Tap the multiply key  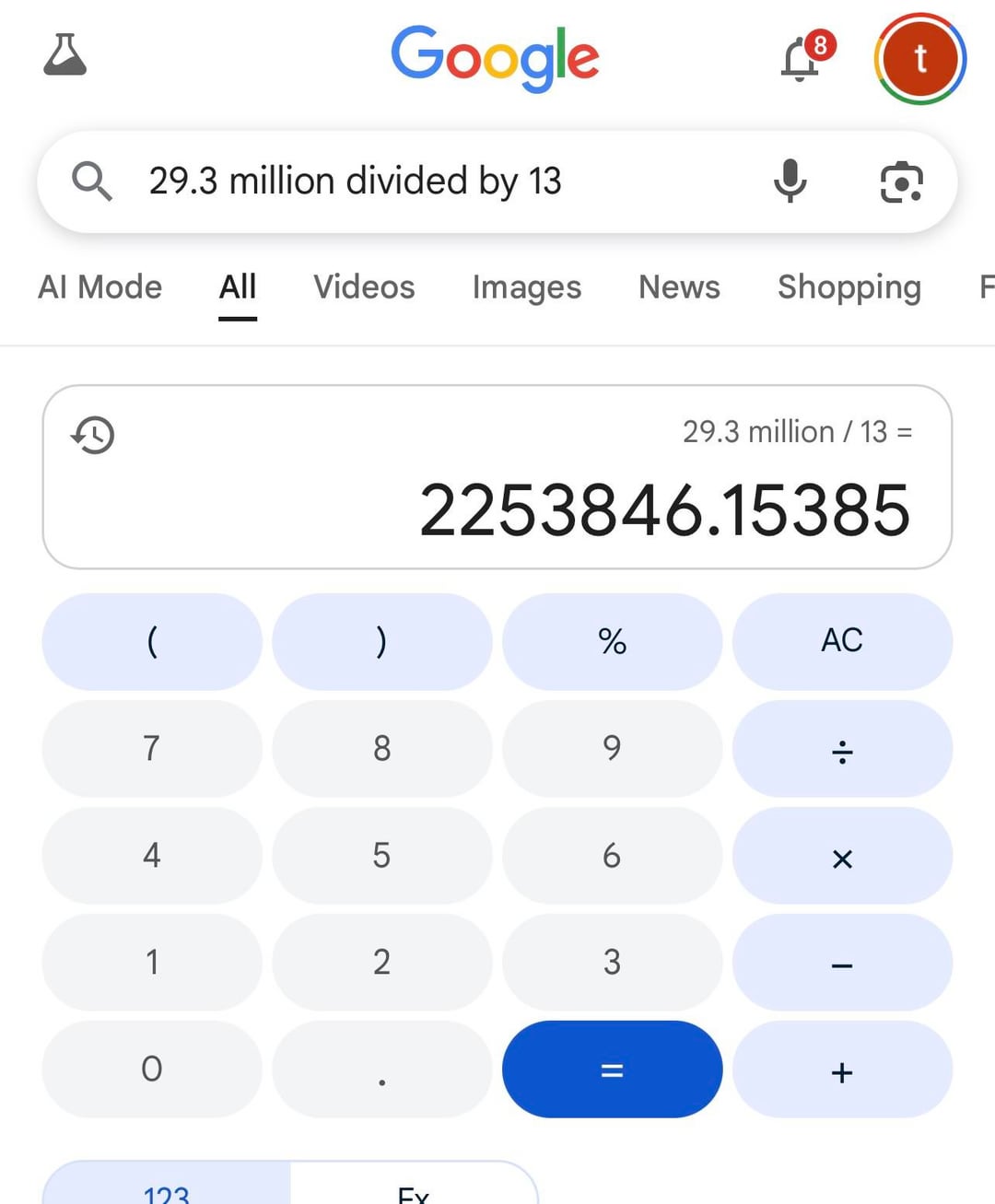842,857
